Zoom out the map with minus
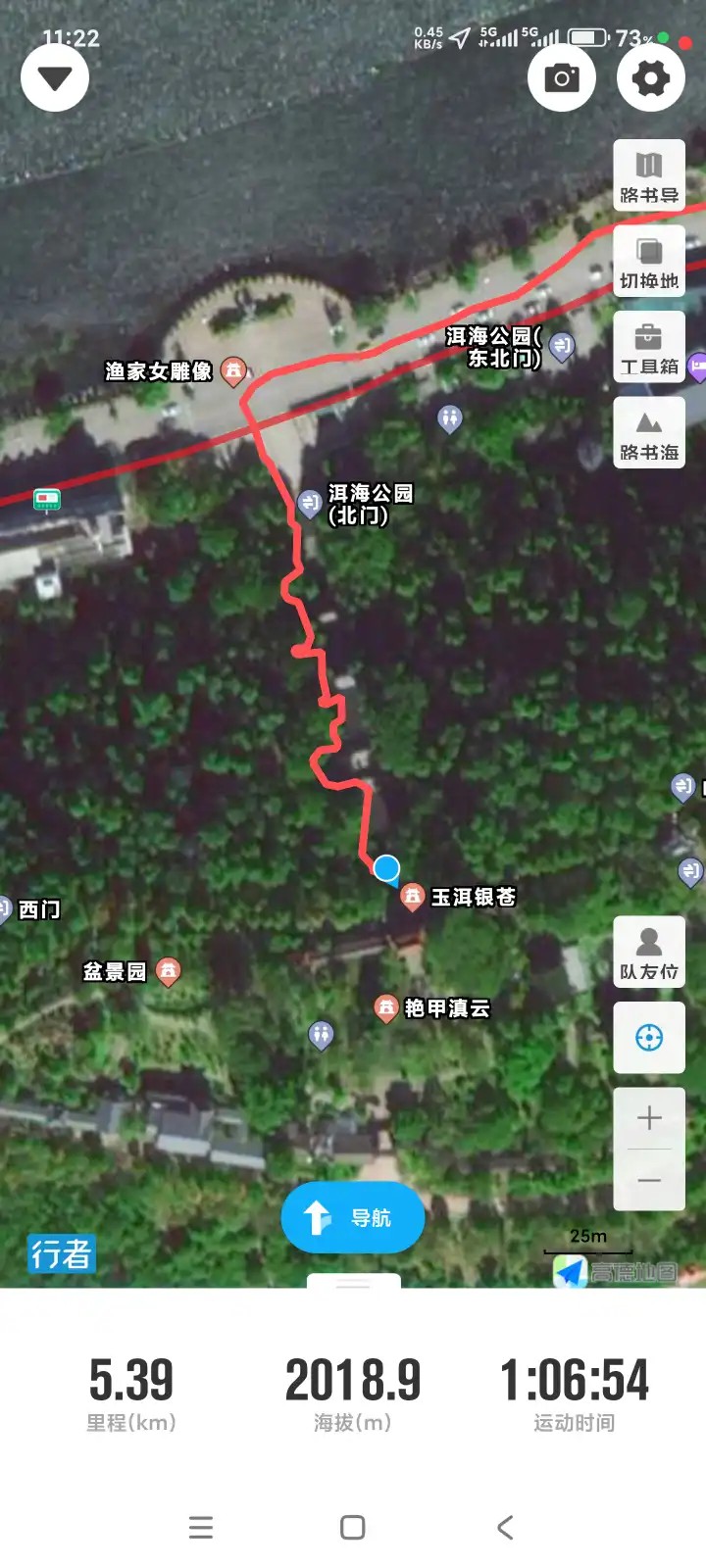Image resolution: width=706 pixels, height=1568 pixels. [649, 1180]
